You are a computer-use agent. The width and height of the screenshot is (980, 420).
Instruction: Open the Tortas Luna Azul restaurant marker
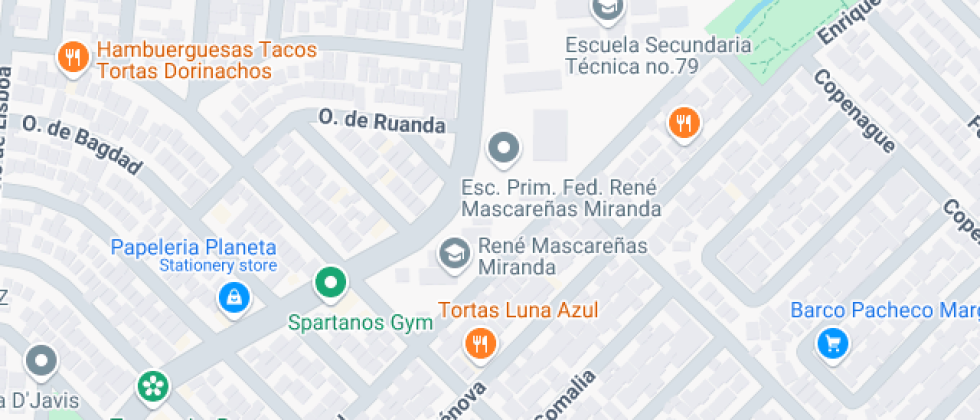pos(481,344)
